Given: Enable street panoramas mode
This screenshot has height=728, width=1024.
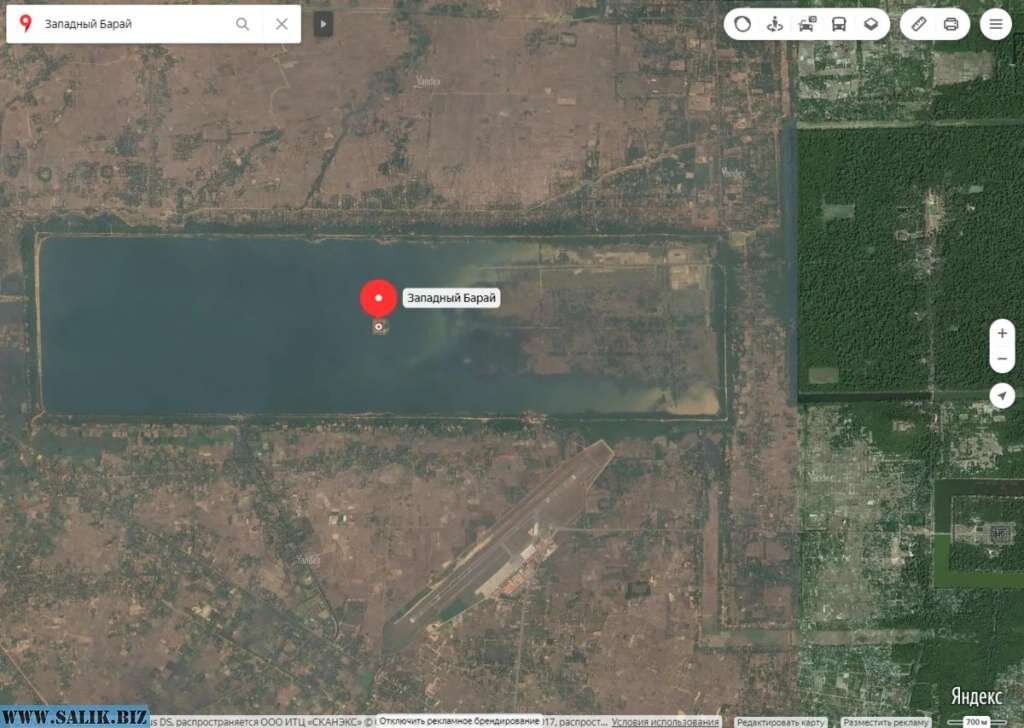Looking at the screenshot, I should (774, 24).
